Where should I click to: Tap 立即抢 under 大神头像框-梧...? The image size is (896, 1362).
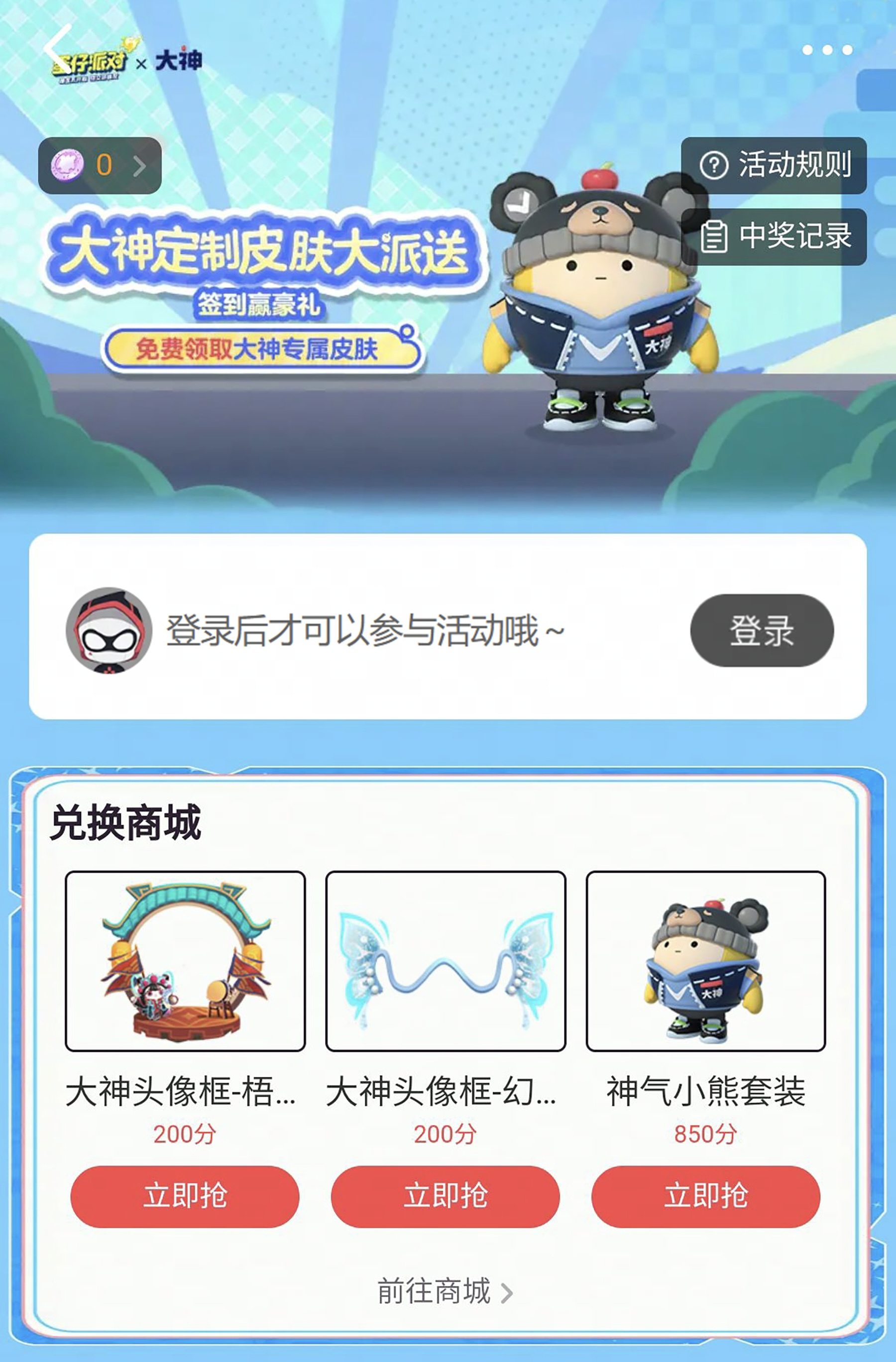point(185,1197)
